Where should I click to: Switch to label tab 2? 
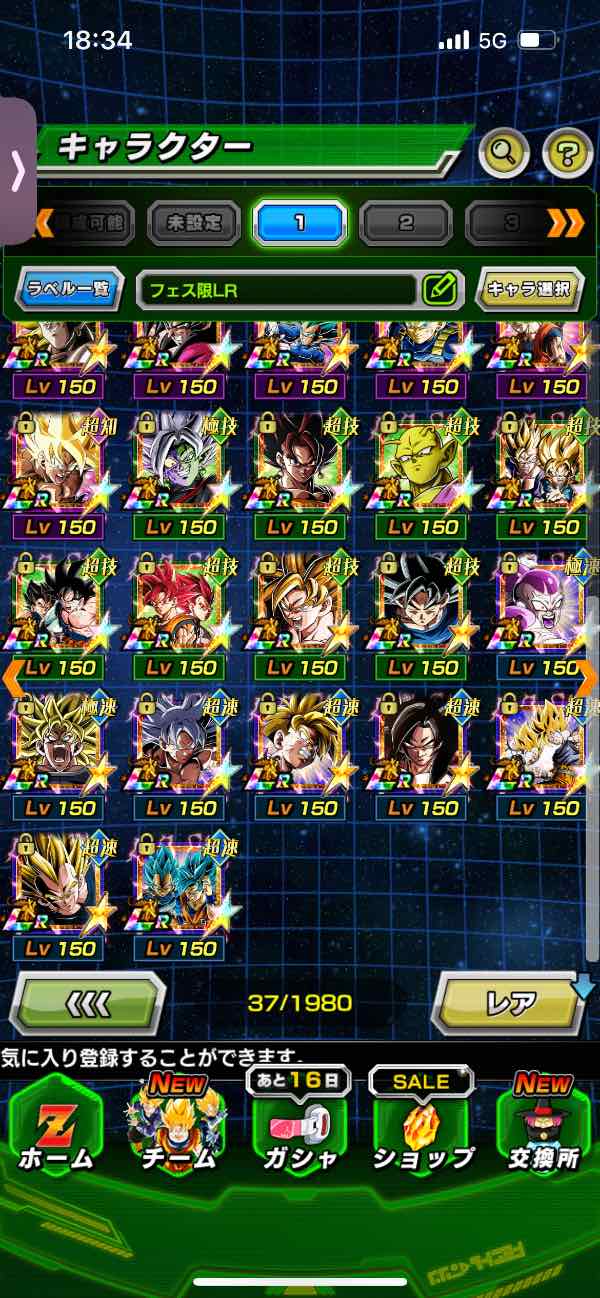coord(406,223)
